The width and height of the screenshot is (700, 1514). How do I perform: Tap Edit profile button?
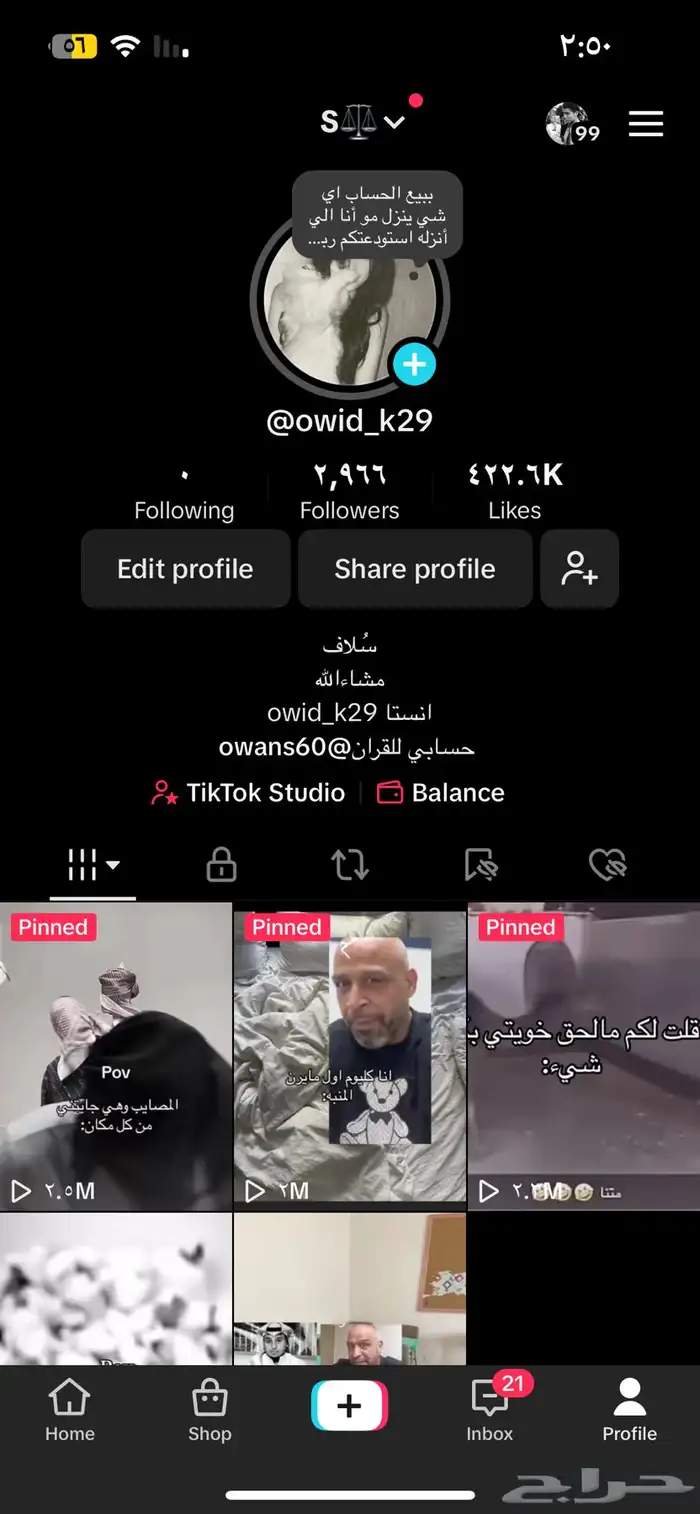(x=185, y=569)
